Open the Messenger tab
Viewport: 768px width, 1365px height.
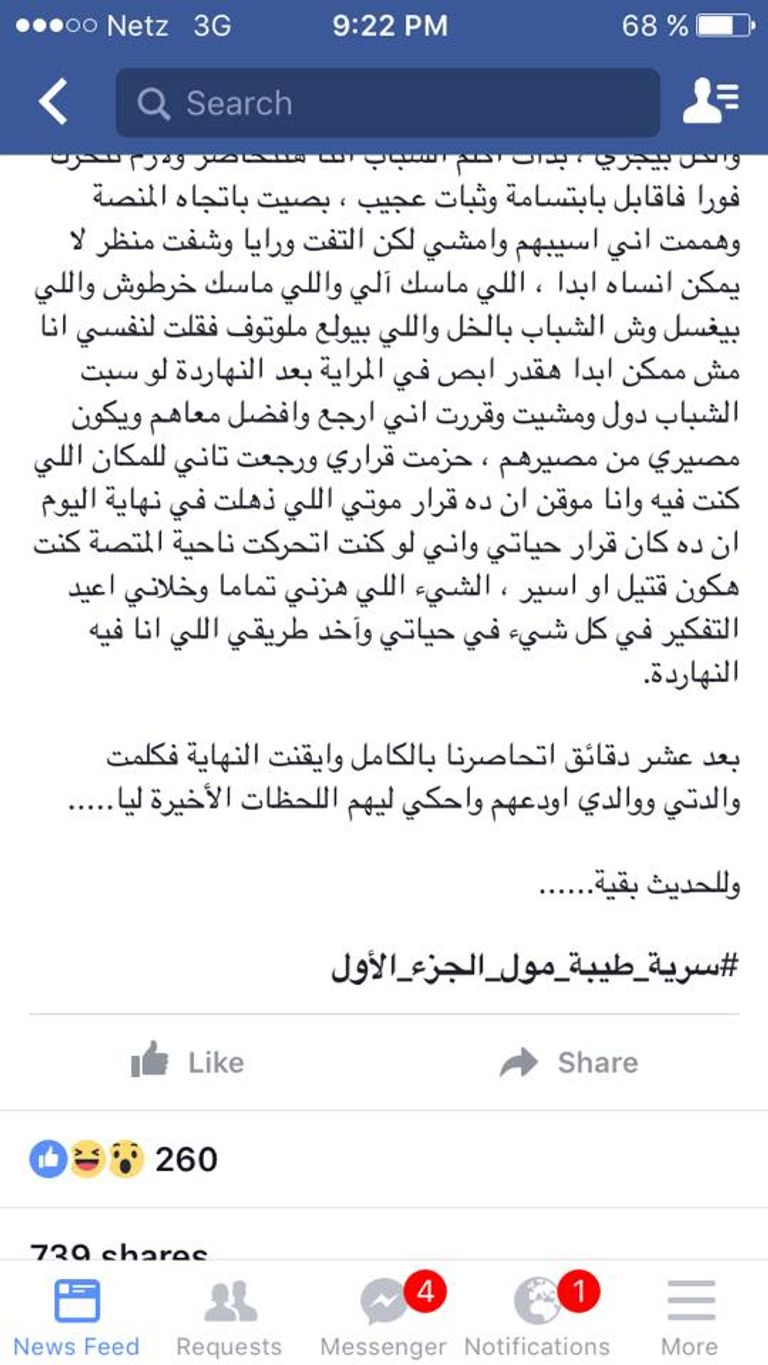click(383, 1317)
